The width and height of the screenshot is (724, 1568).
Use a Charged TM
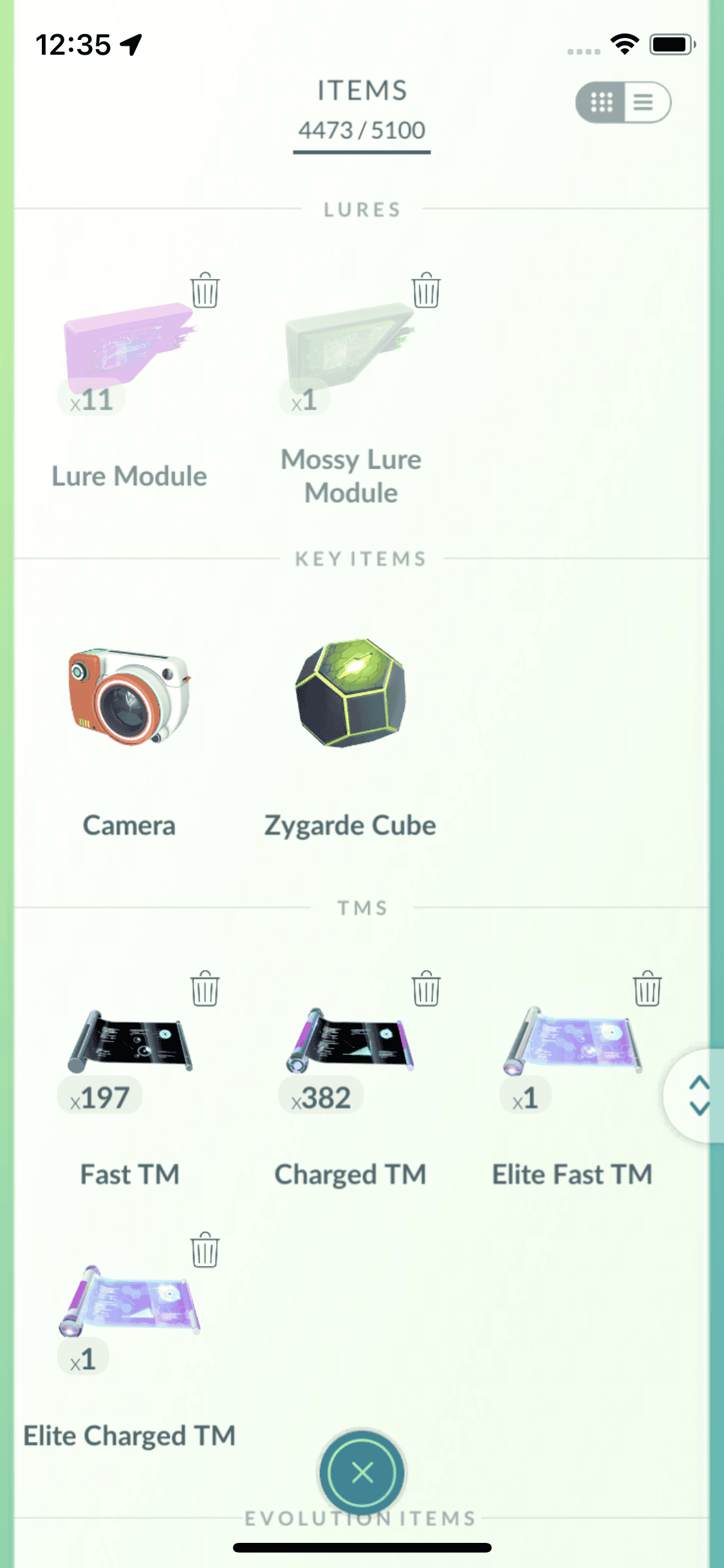tap(351, 1041)
